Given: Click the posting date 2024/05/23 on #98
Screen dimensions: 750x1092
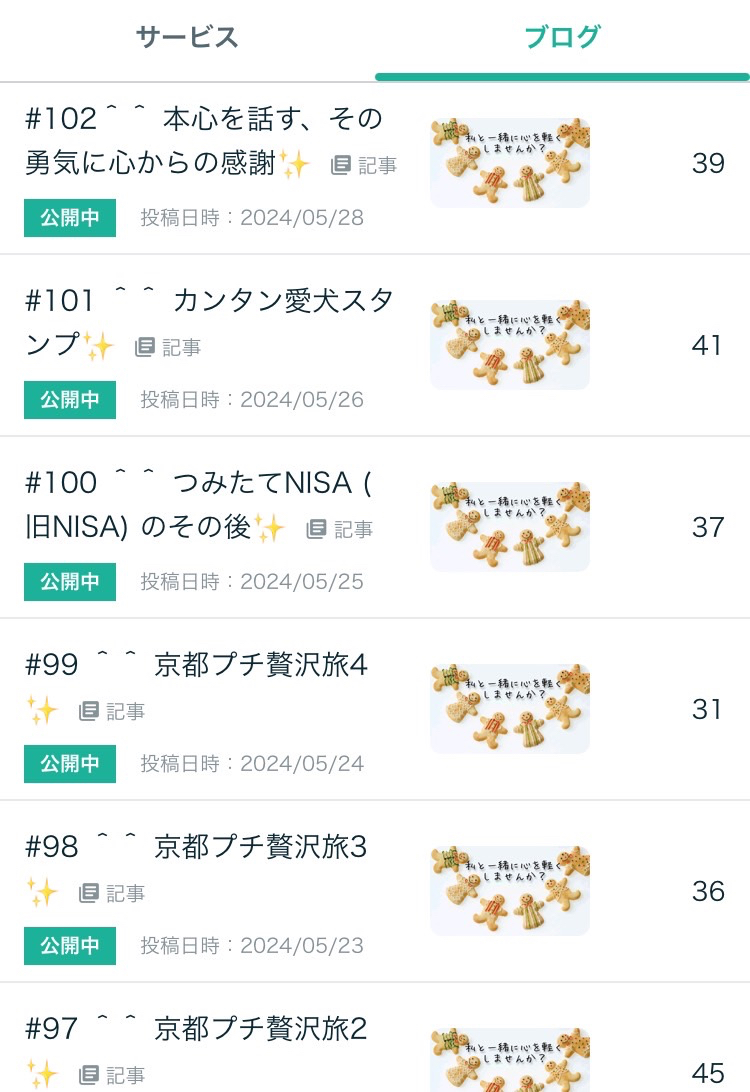Looking at the screenshot, I should (291, 945).
